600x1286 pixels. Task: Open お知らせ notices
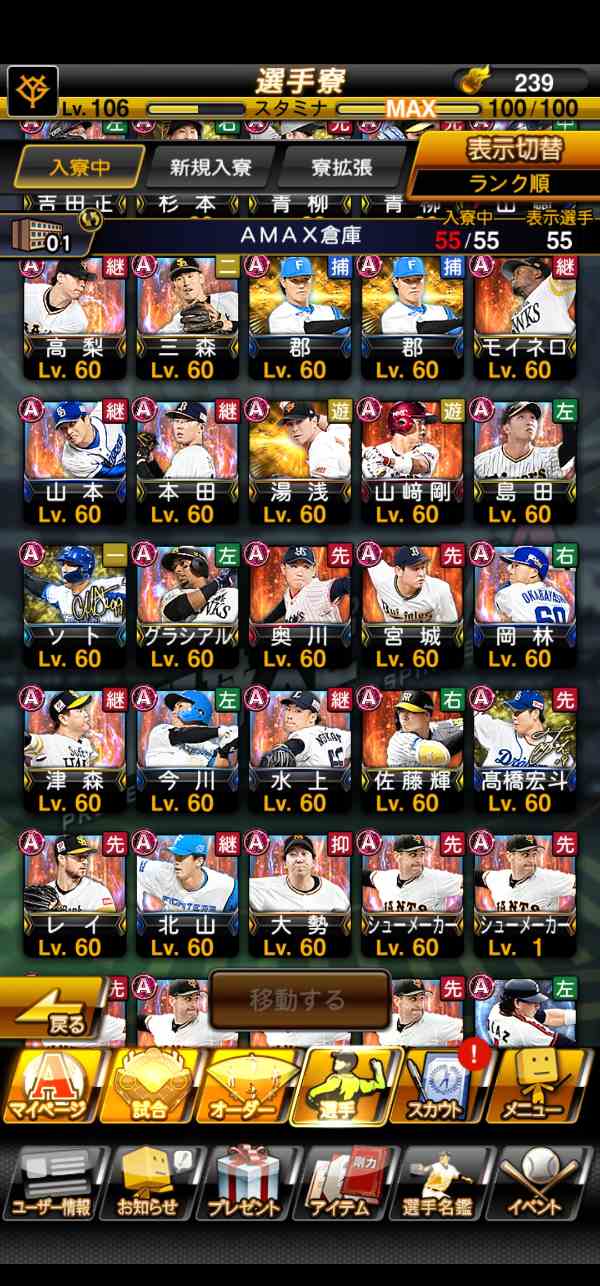point(148,1183)
